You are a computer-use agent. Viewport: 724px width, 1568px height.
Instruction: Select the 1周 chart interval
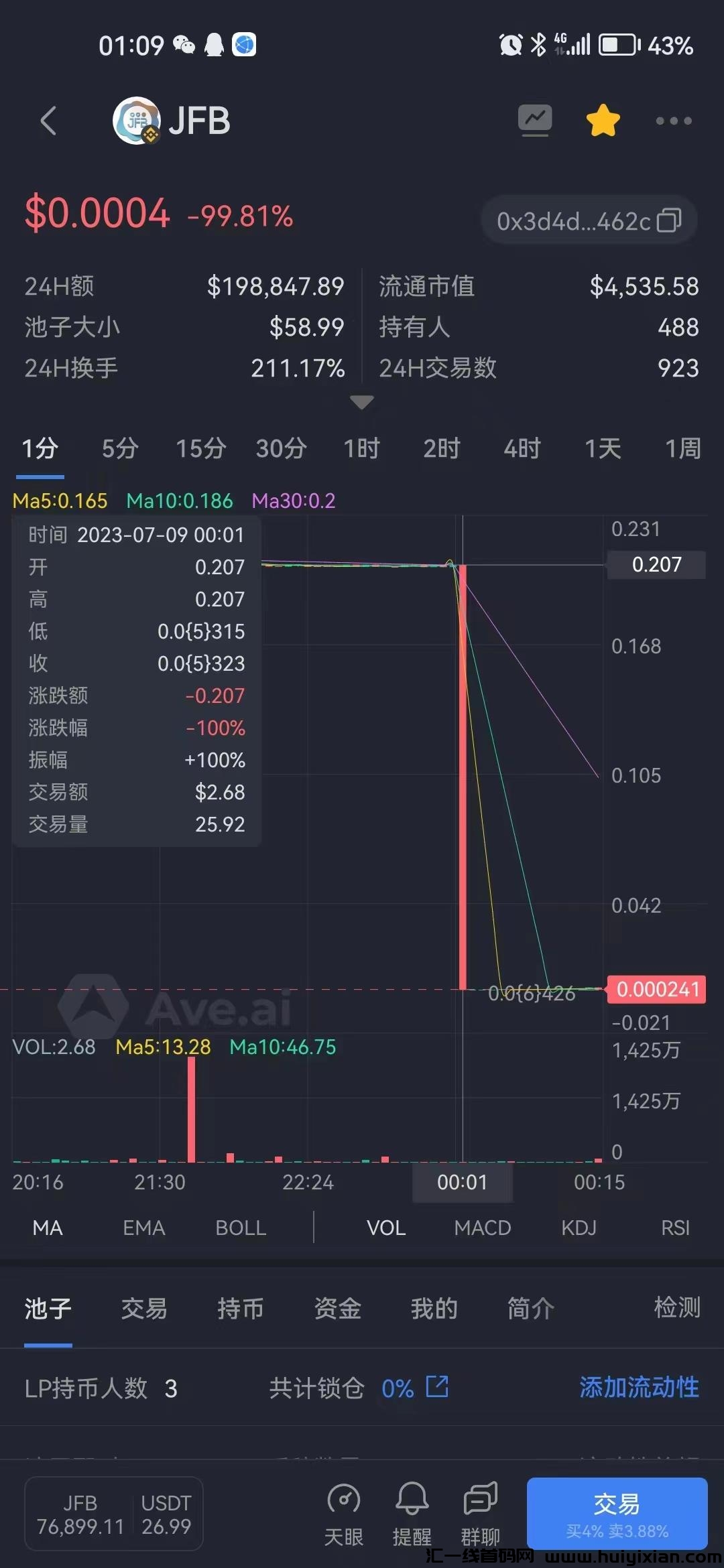[x=682, y=449]
